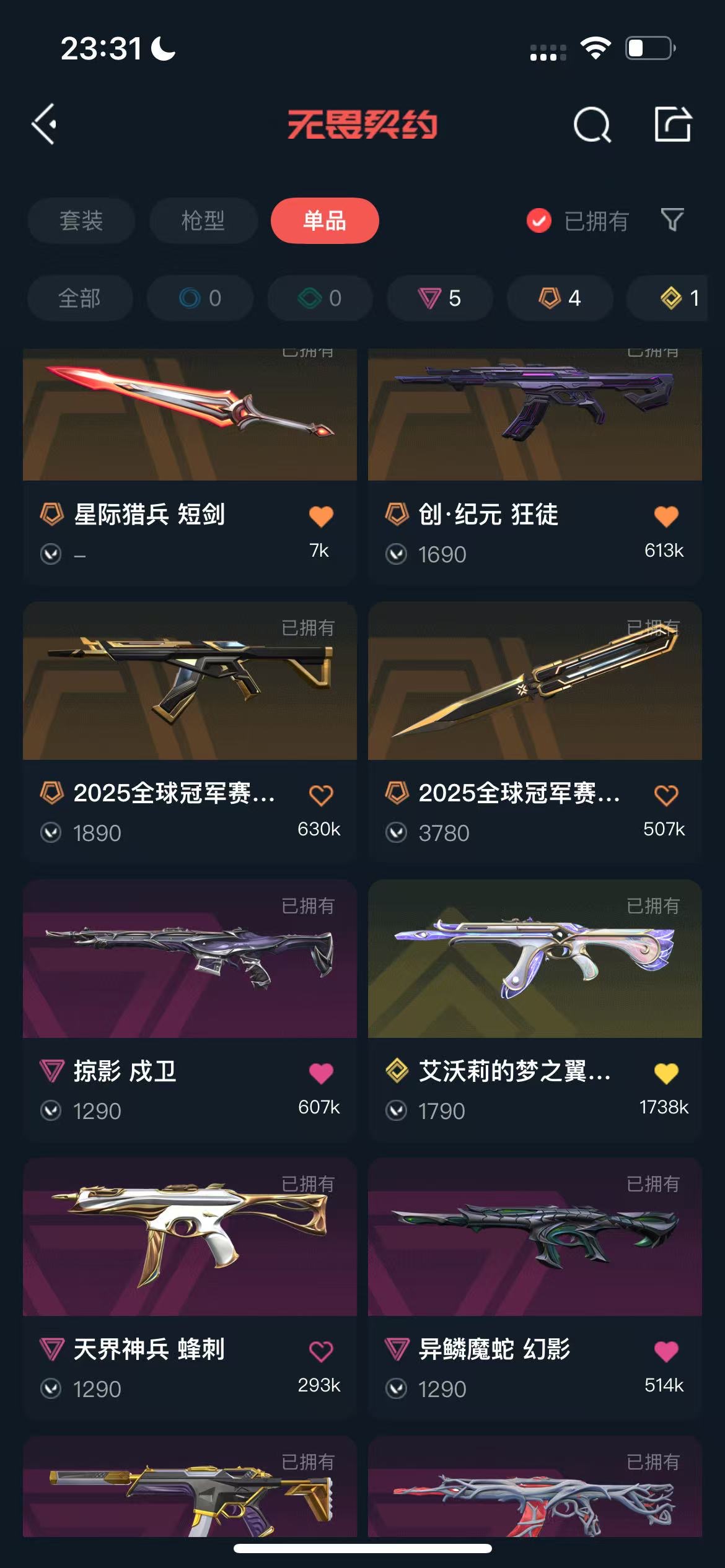Filter by the pink tier chip showing 5
Screen dimensions: 725x1568
coord(440,298)
